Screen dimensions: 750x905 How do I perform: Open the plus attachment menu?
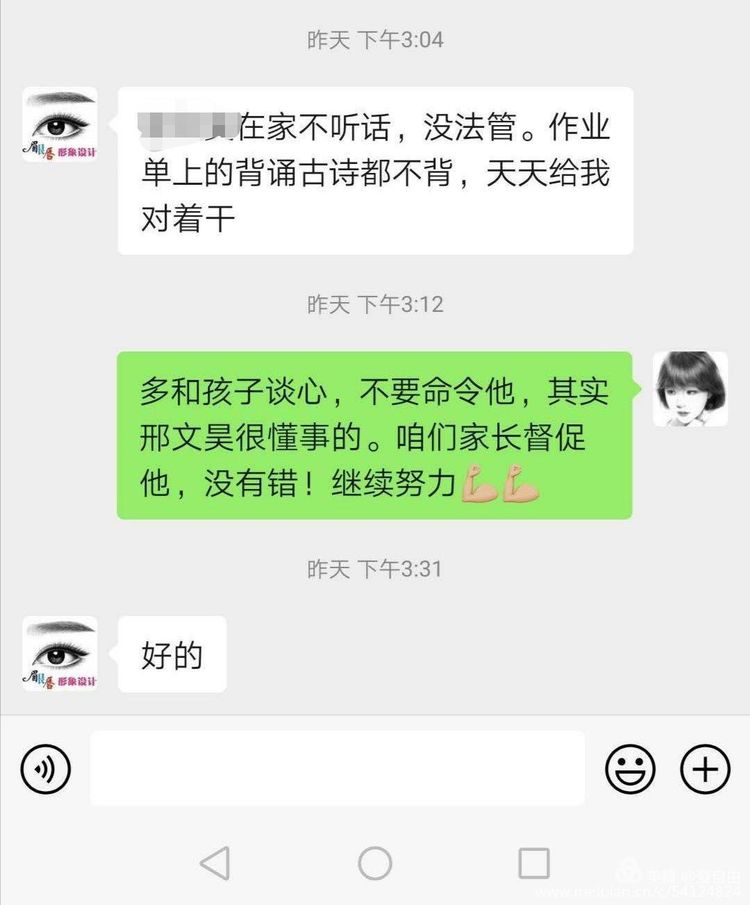705,769
